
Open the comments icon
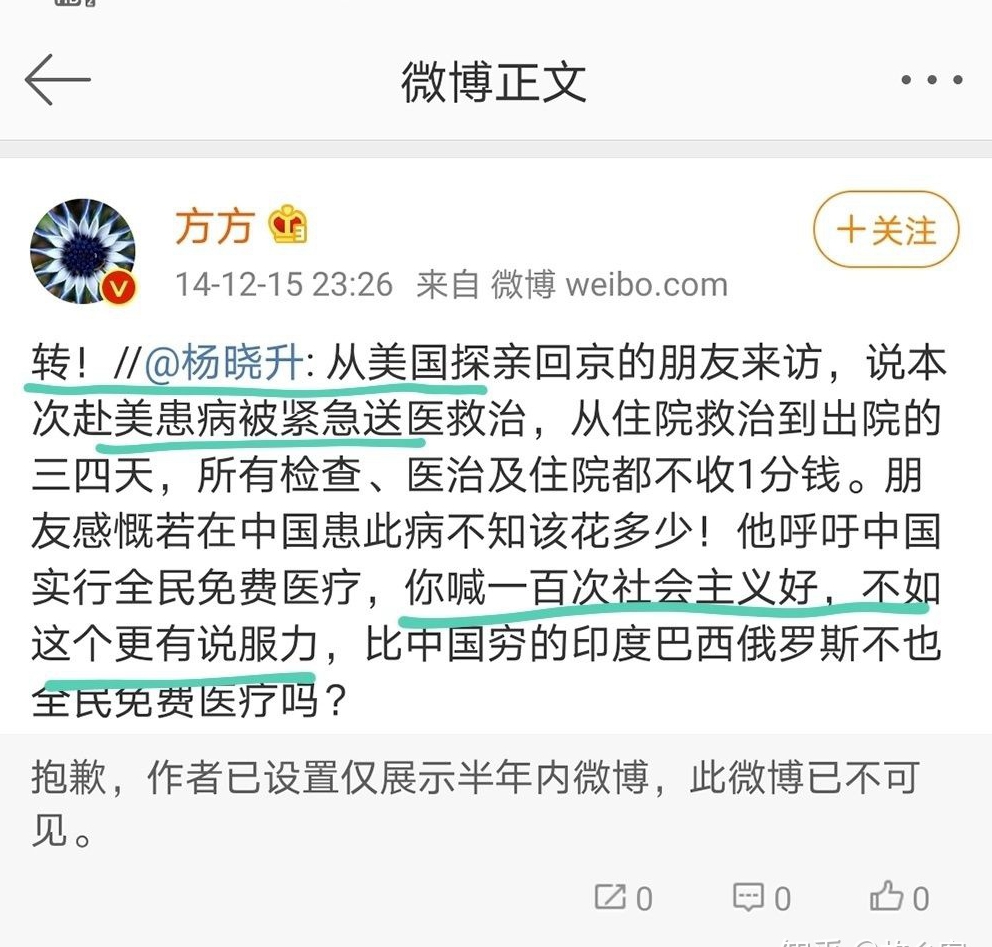coord(749,896)
